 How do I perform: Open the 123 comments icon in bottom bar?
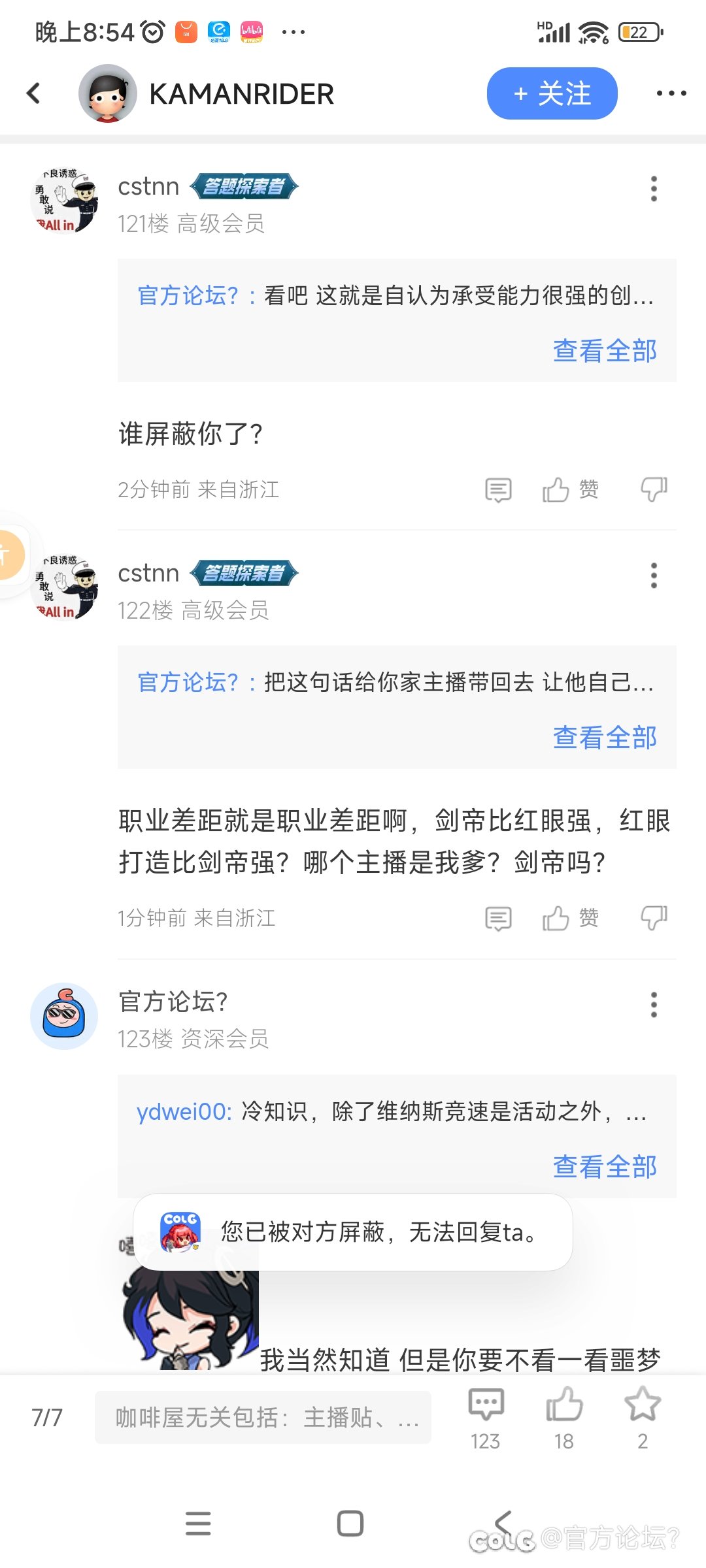tap(486, 1418)
